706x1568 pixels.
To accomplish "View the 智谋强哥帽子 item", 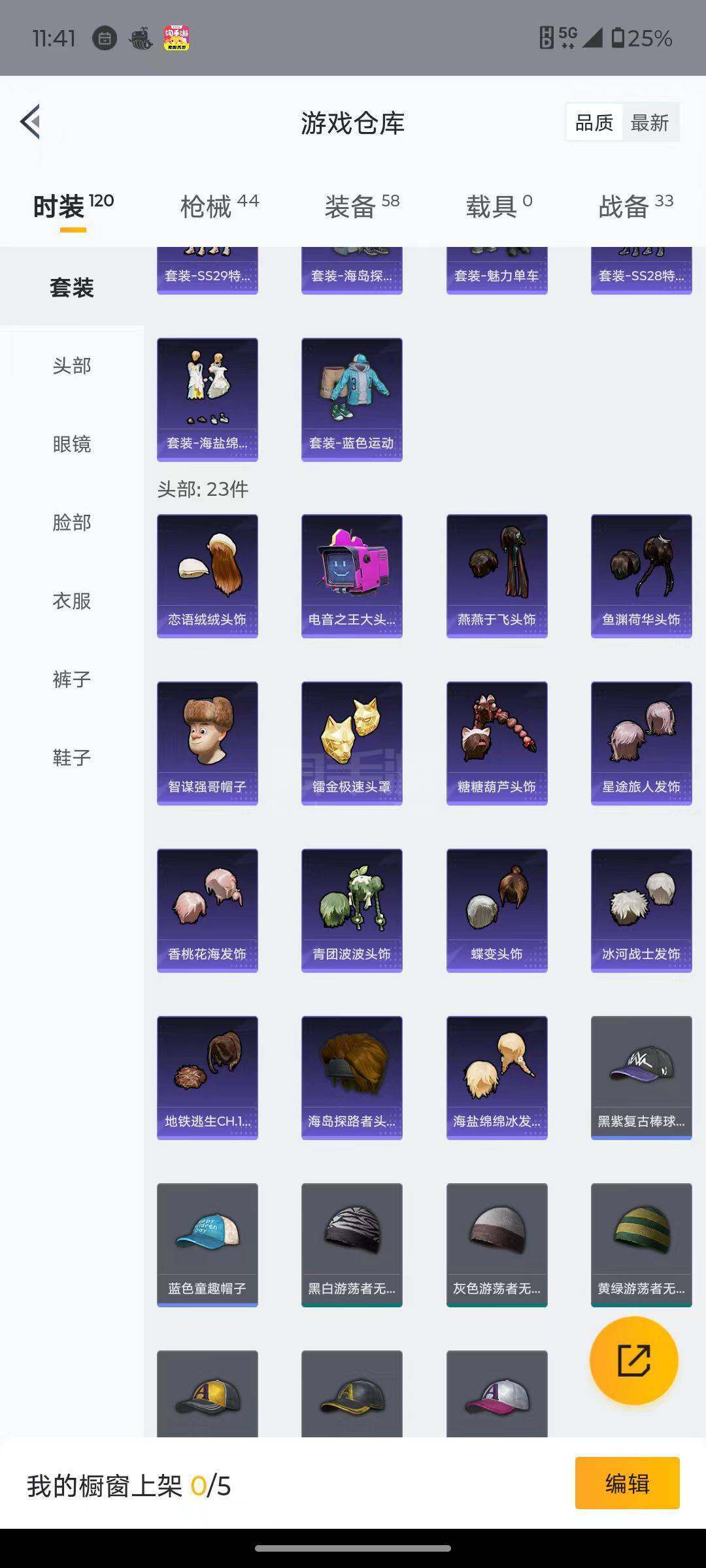I will click(207, 743).
